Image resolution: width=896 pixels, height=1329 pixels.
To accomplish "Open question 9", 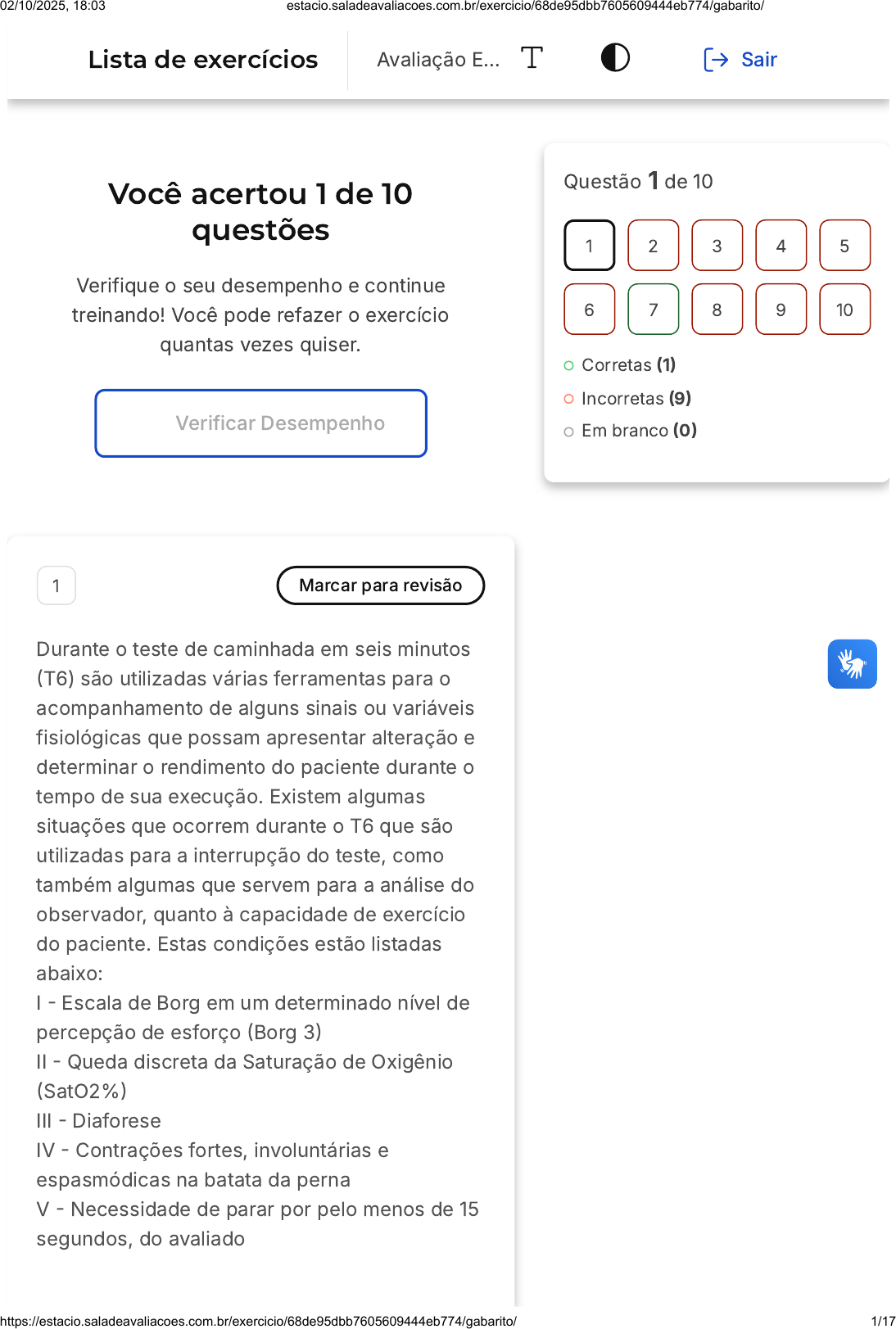I will [x=781, y=310].
